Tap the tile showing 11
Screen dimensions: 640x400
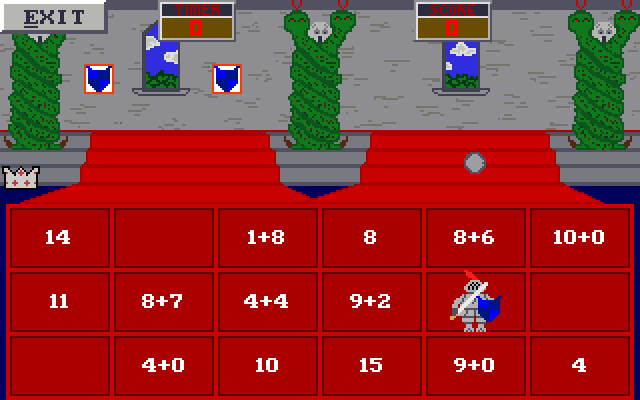click(x=58, y=300)
